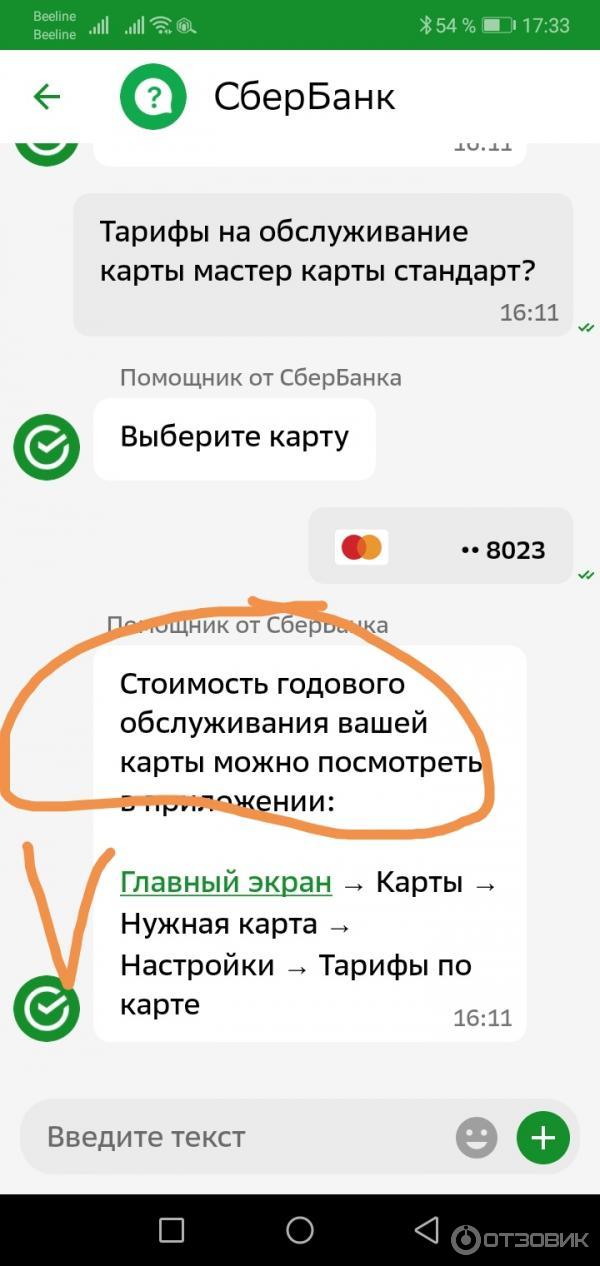Image resolution: width=600 pixels, height=1266 pixels.
Task: Open the Главный экран link
Action: 225,883
